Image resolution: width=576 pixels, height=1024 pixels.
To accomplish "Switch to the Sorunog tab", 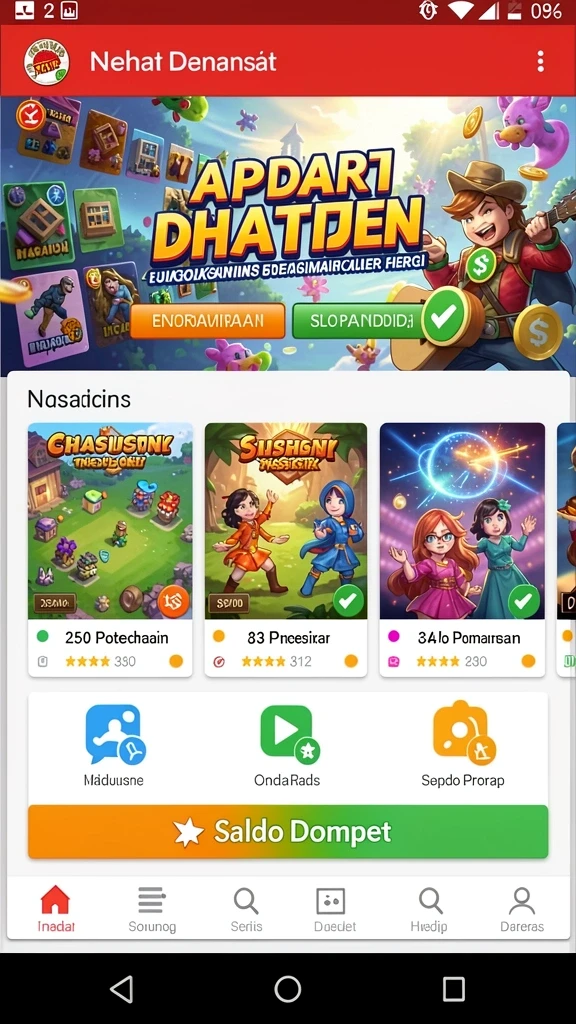I will (x=152, y=909).
